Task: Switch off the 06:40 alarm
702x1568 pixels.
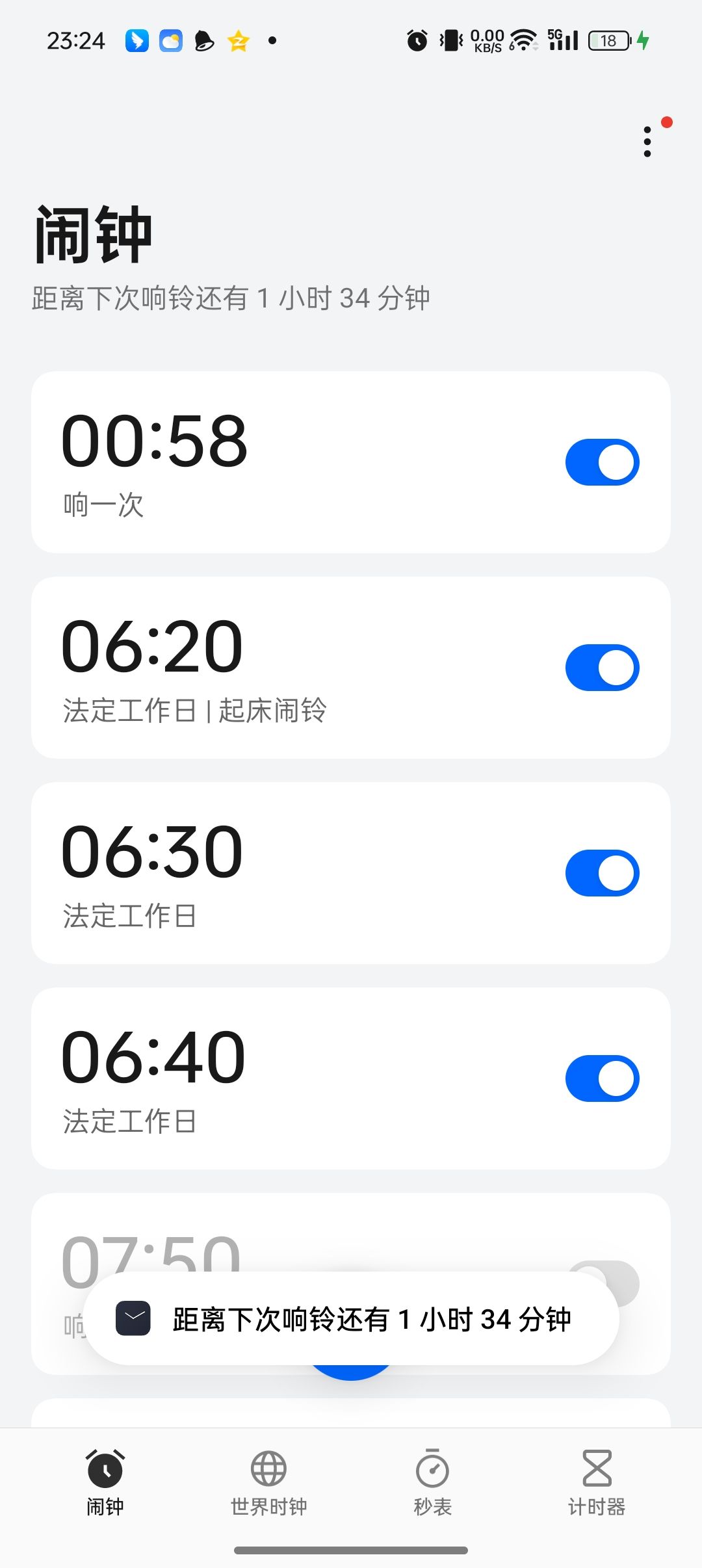Action: pyautogui.click(x=602, y=1078)
